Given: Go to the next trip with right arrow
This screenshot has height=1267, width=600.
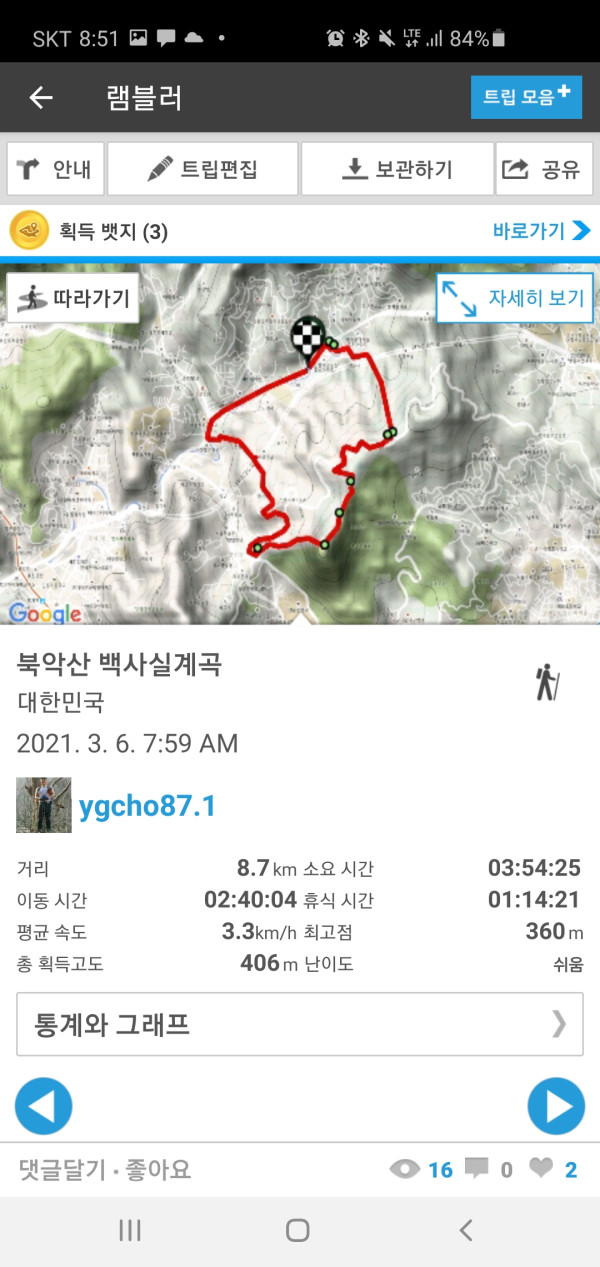Looking at the screenshot, I should (555, 1107).
